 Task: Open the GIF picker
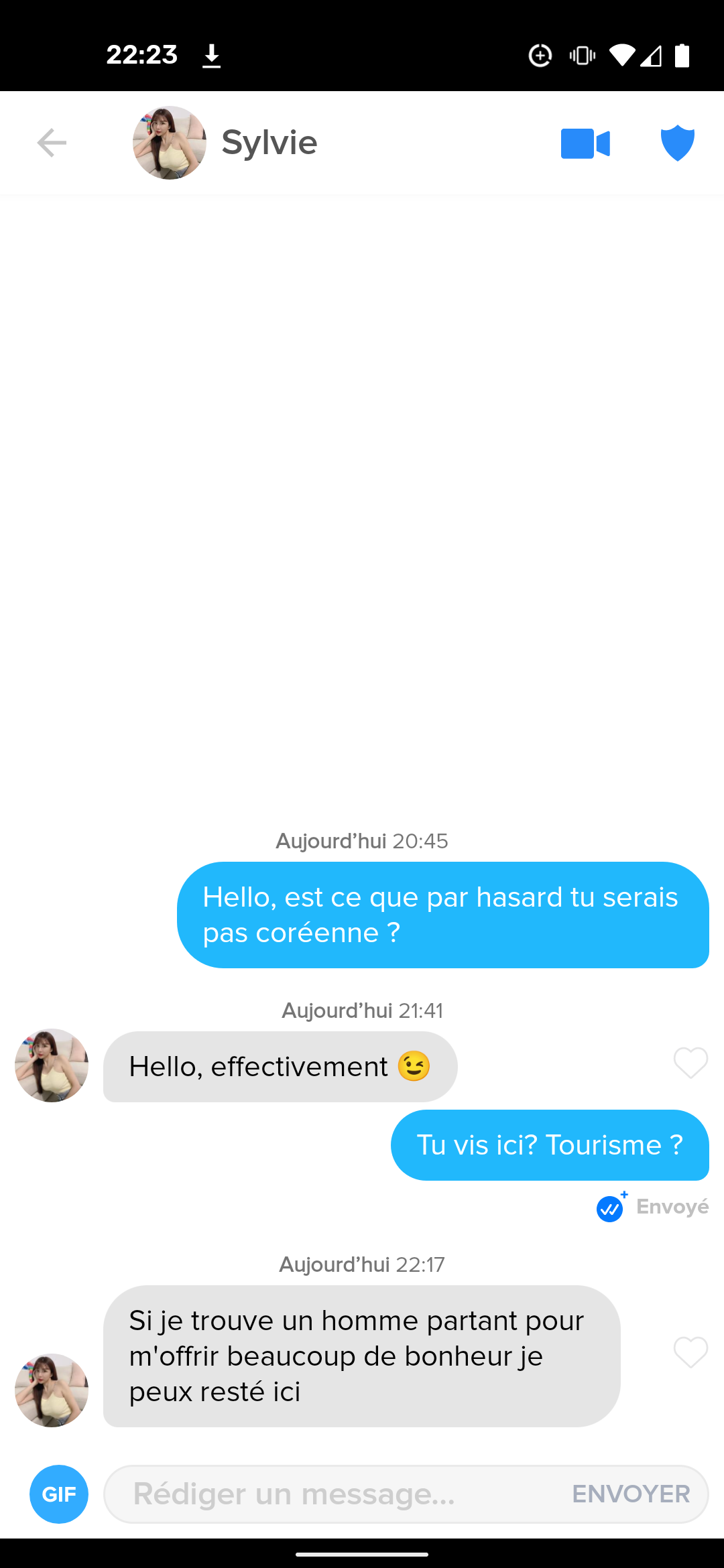[59, 1494]
